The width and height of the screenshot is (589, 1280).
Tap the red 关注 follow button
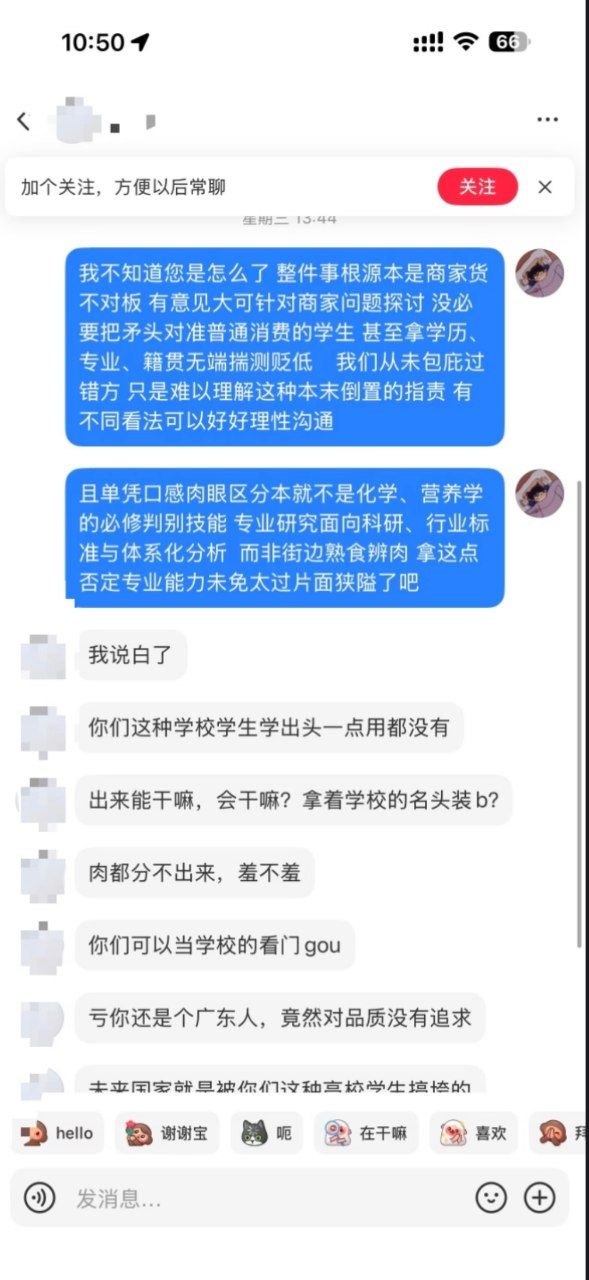(x=478, y=187)
